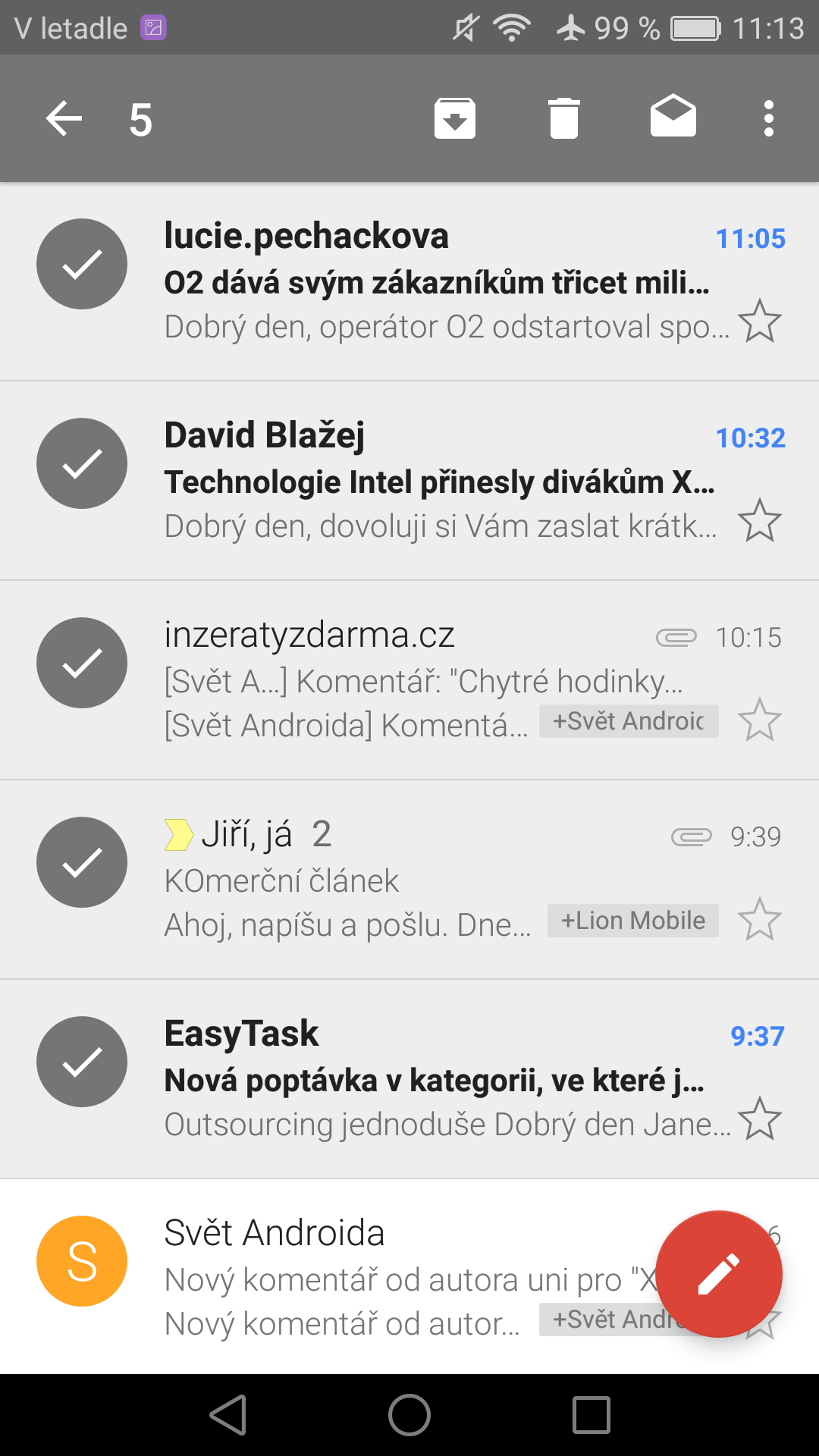Uncheck the David Blažej email

tap(82, 463)
